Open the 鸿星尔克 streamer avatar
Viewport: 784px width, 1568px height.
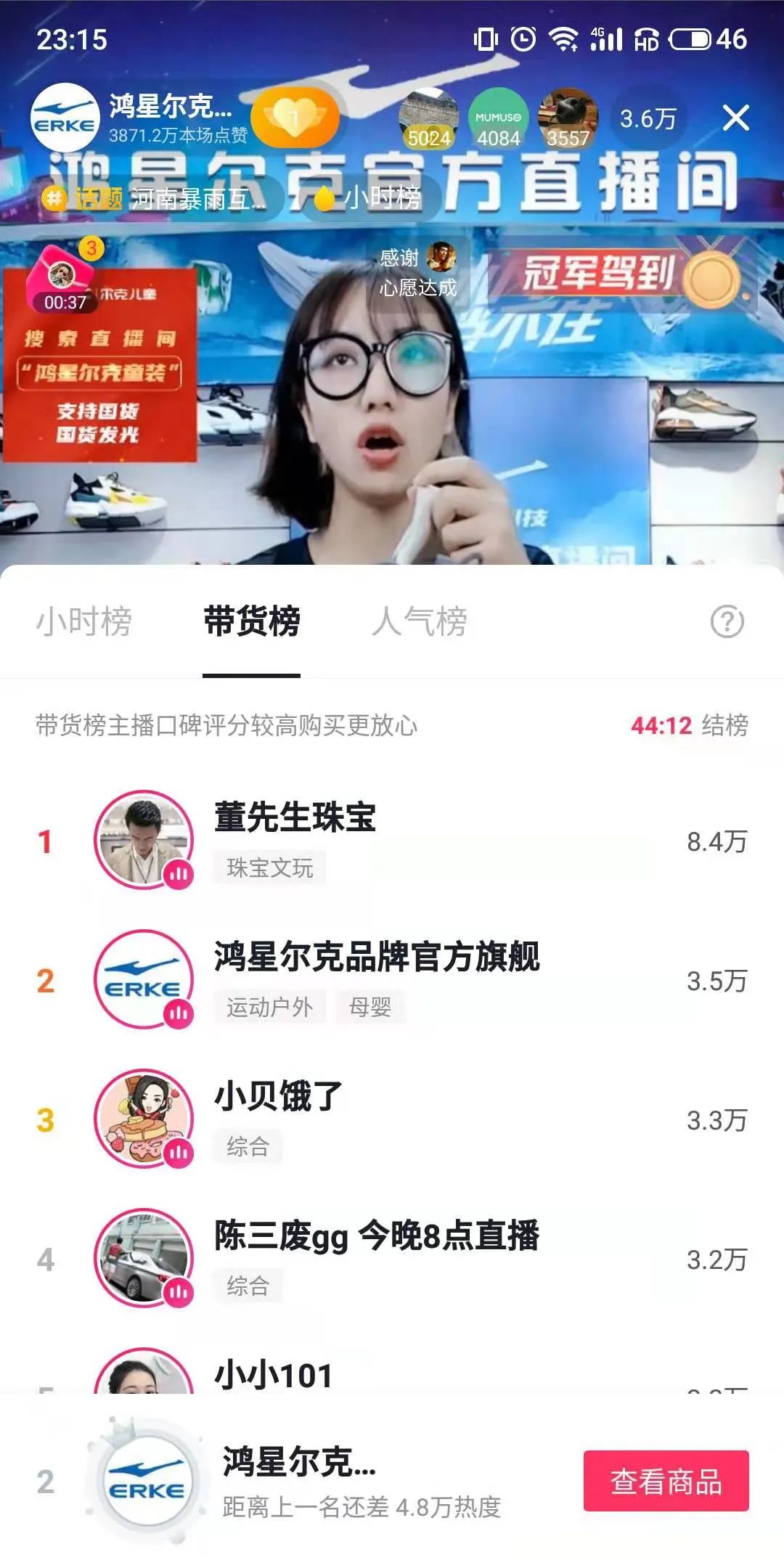click(65, 118)
